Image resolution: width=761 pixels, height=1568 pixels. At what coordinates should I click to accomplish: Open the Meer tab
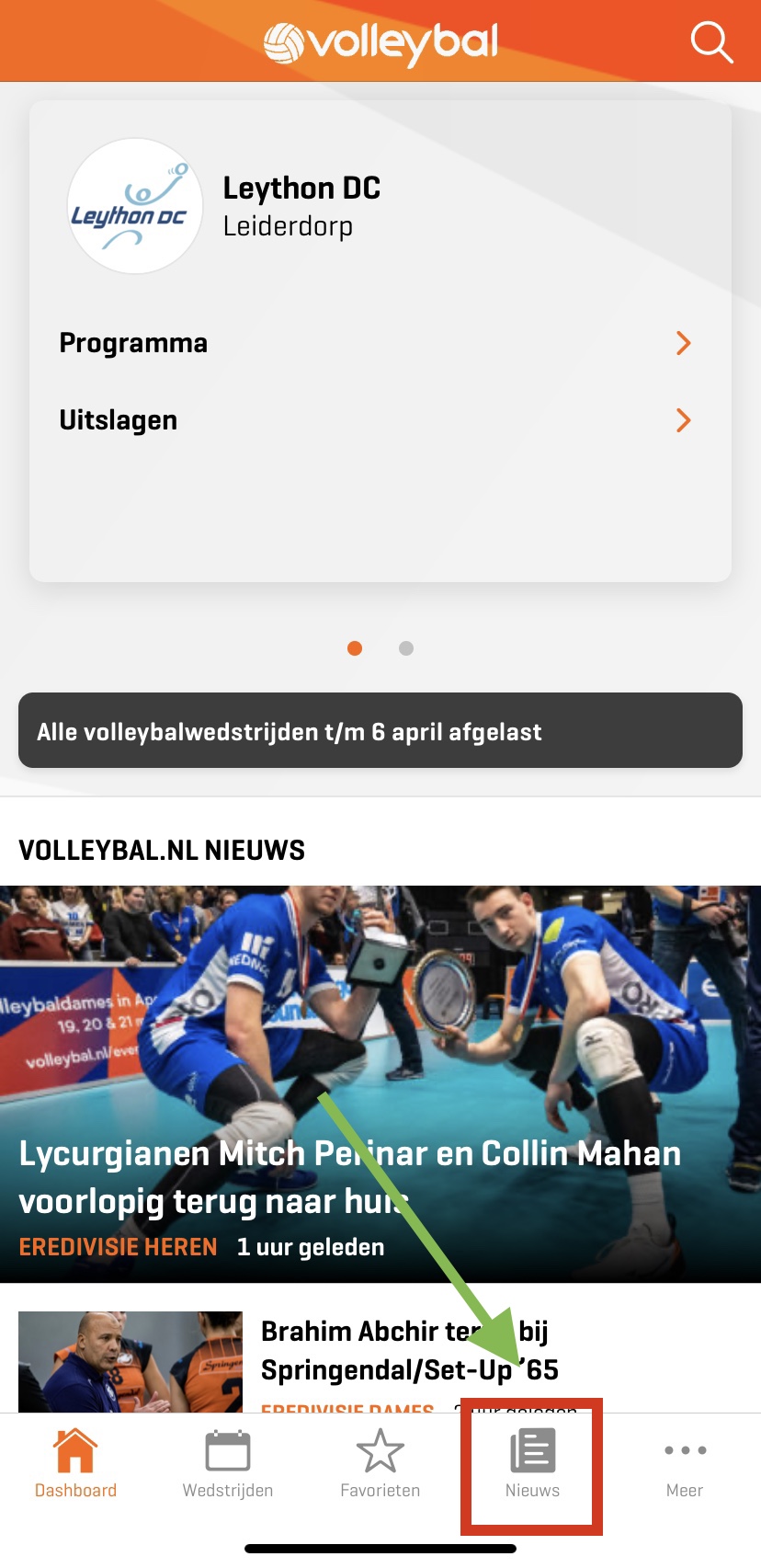(x=685, y=1464)
